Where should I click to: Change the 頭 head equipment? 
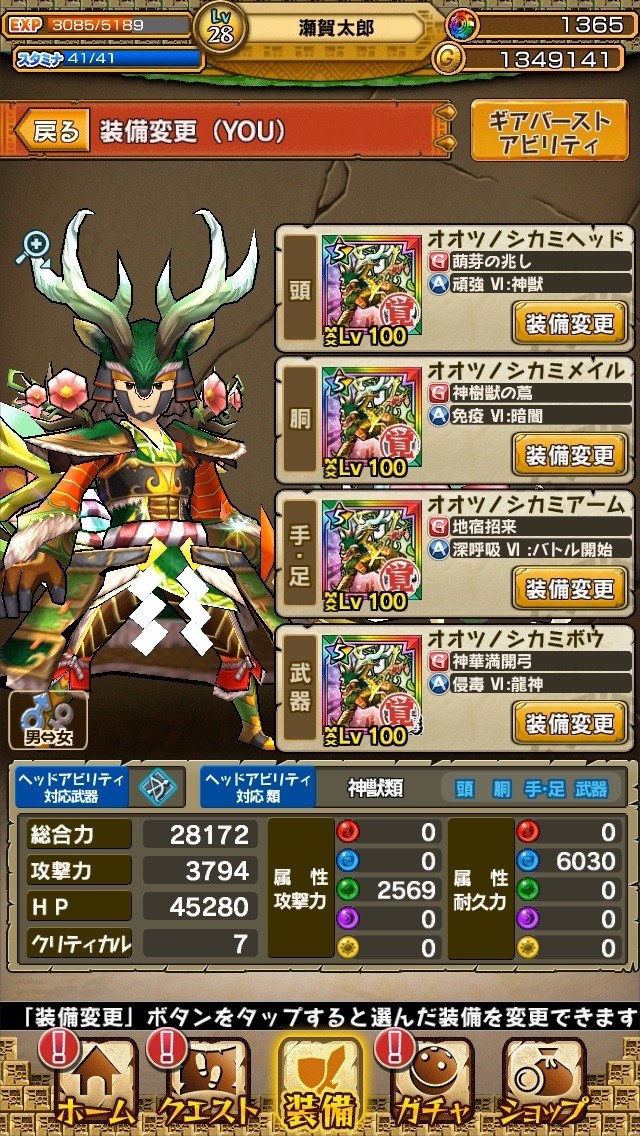569,324
